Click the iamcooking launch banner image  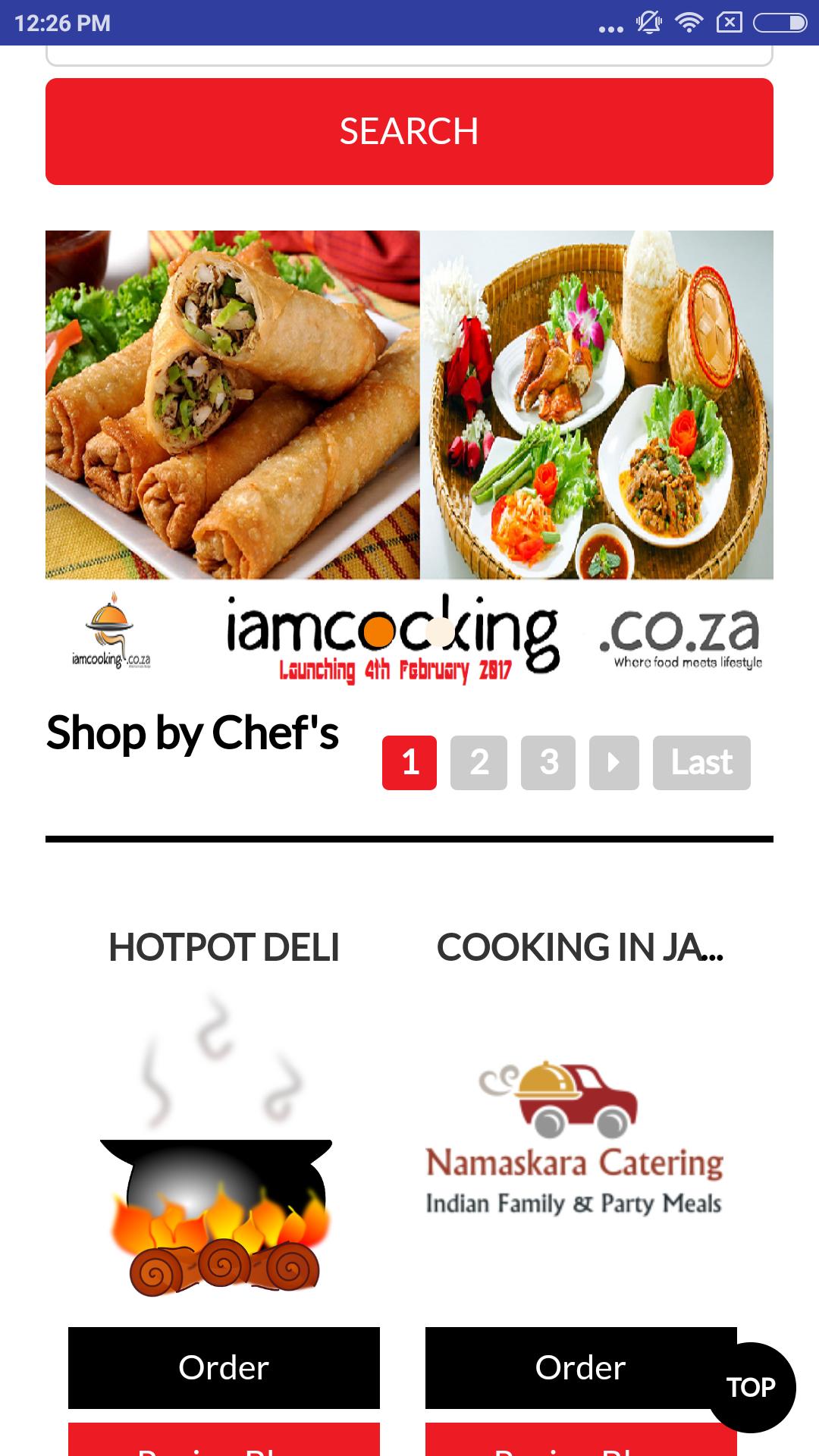(x=409, y=455)
